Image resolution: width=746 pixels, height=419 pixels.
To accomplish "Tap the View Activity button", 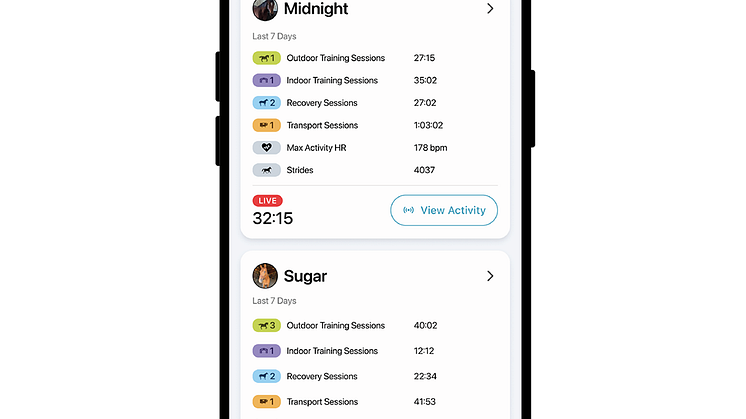I will pyautogui.click(x=443, y=210).
